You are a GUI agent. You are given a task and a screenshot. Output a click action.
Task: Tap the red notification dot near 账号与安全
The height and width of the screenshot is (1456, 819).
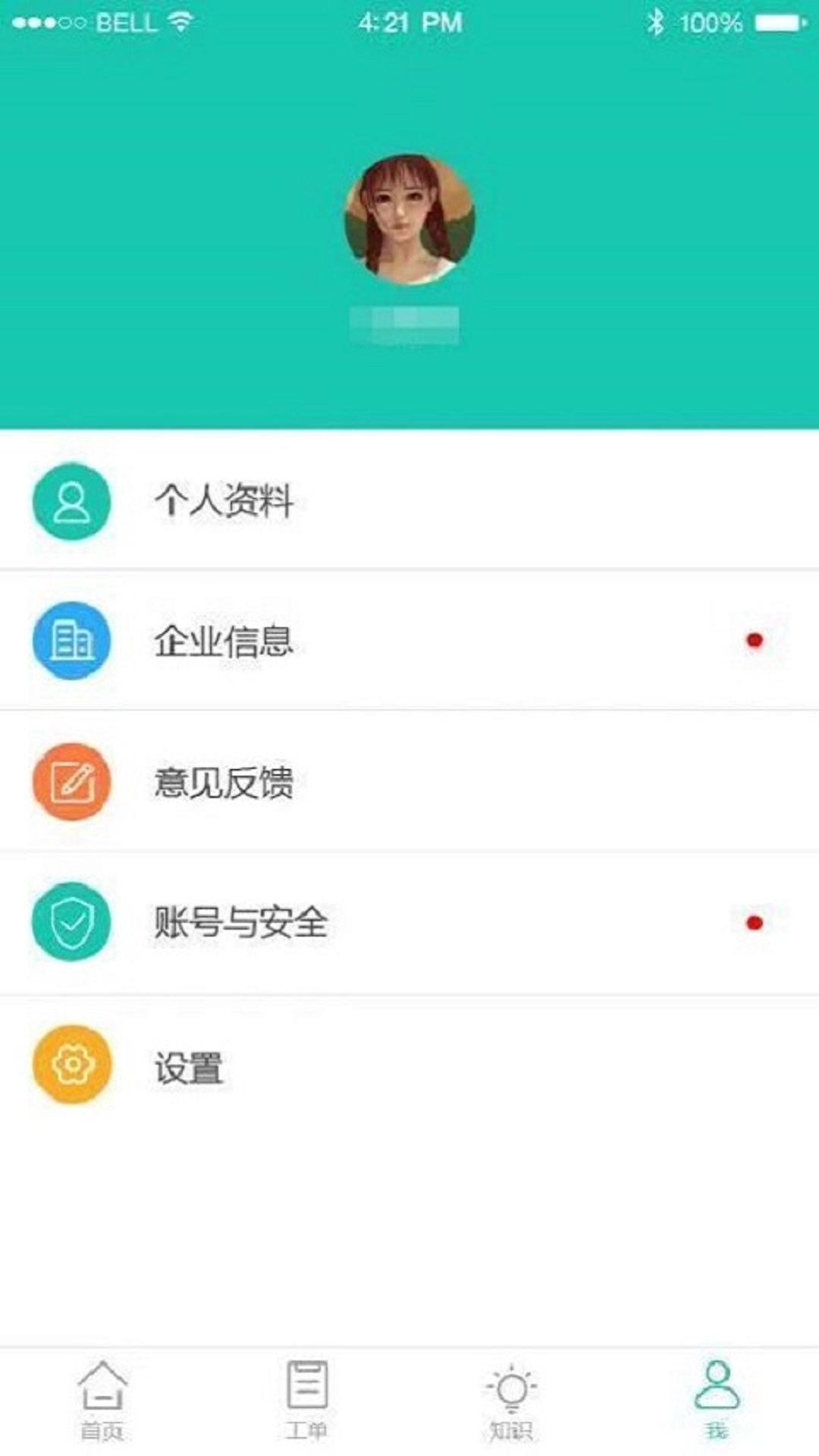click(753, 924)
